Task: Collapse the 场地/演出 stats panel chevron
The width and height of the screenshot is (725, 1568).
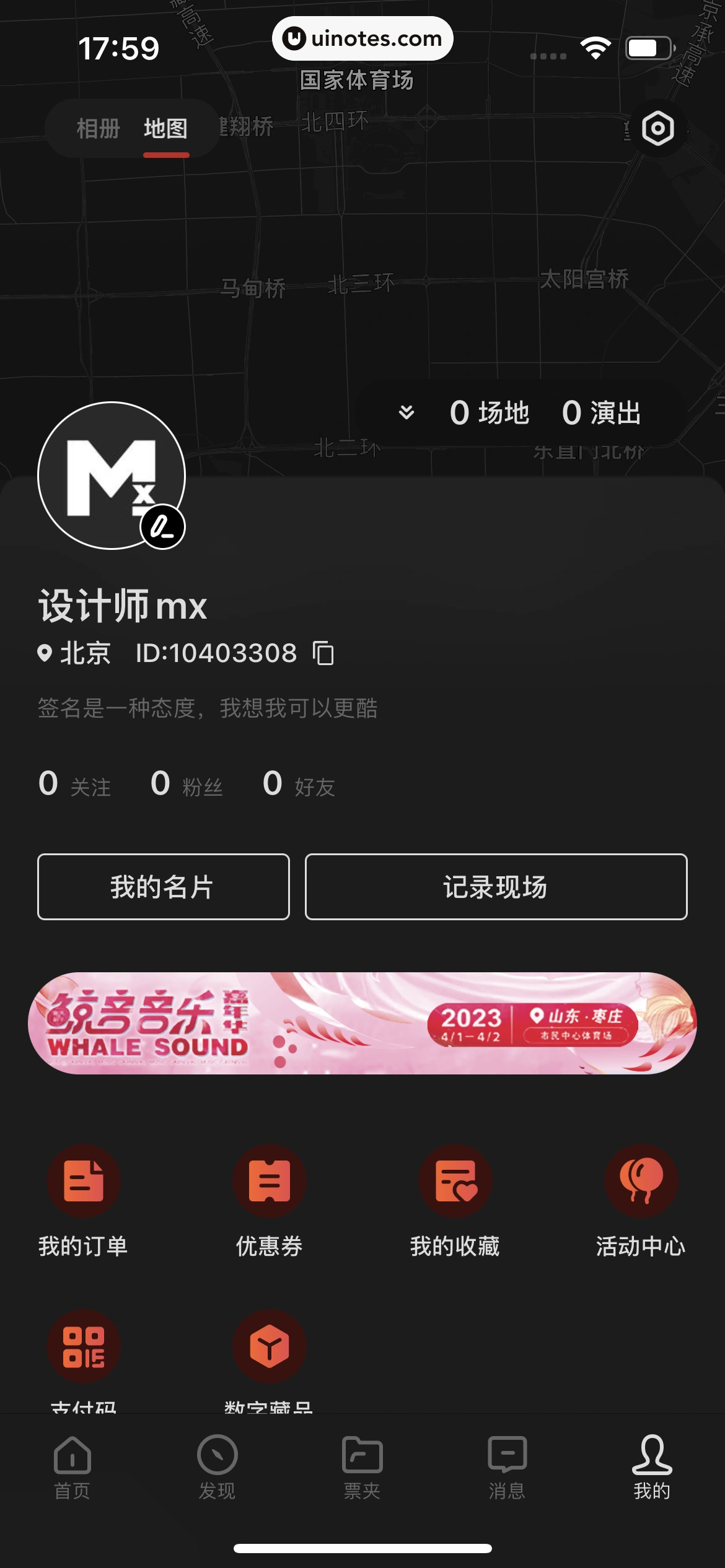Action: (x=407, y=412)
